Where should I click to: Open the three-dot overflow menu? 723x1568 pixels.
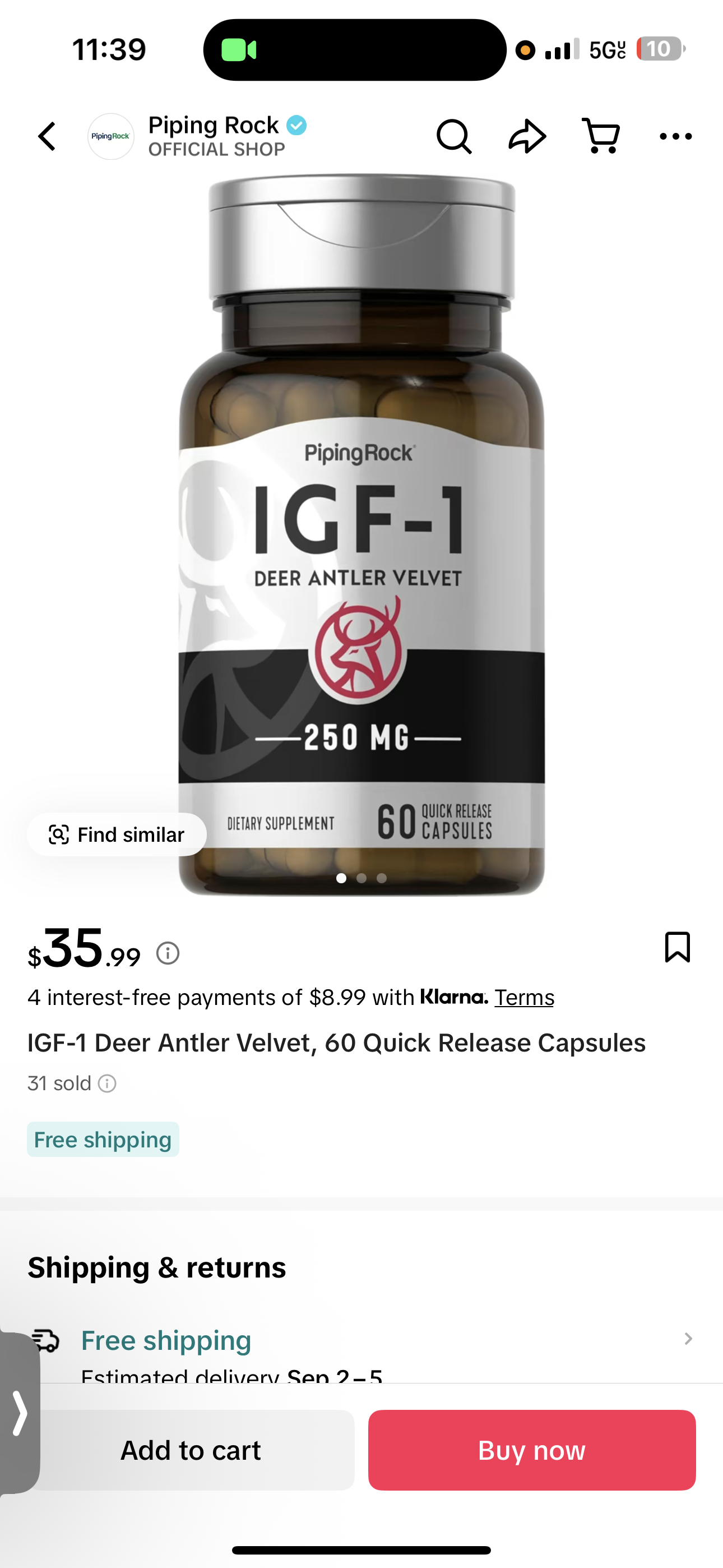(x=675, y=136)
